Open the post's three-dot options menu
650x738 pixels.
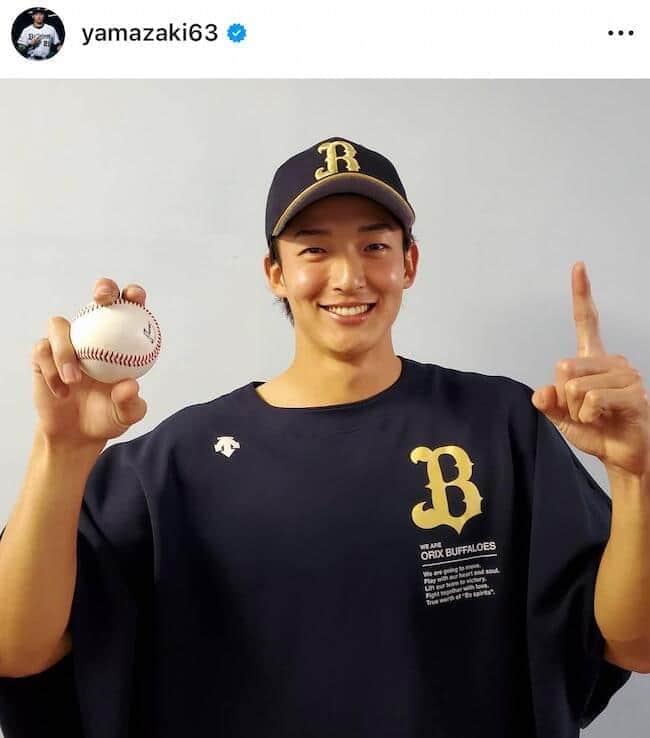pos(620,33)
